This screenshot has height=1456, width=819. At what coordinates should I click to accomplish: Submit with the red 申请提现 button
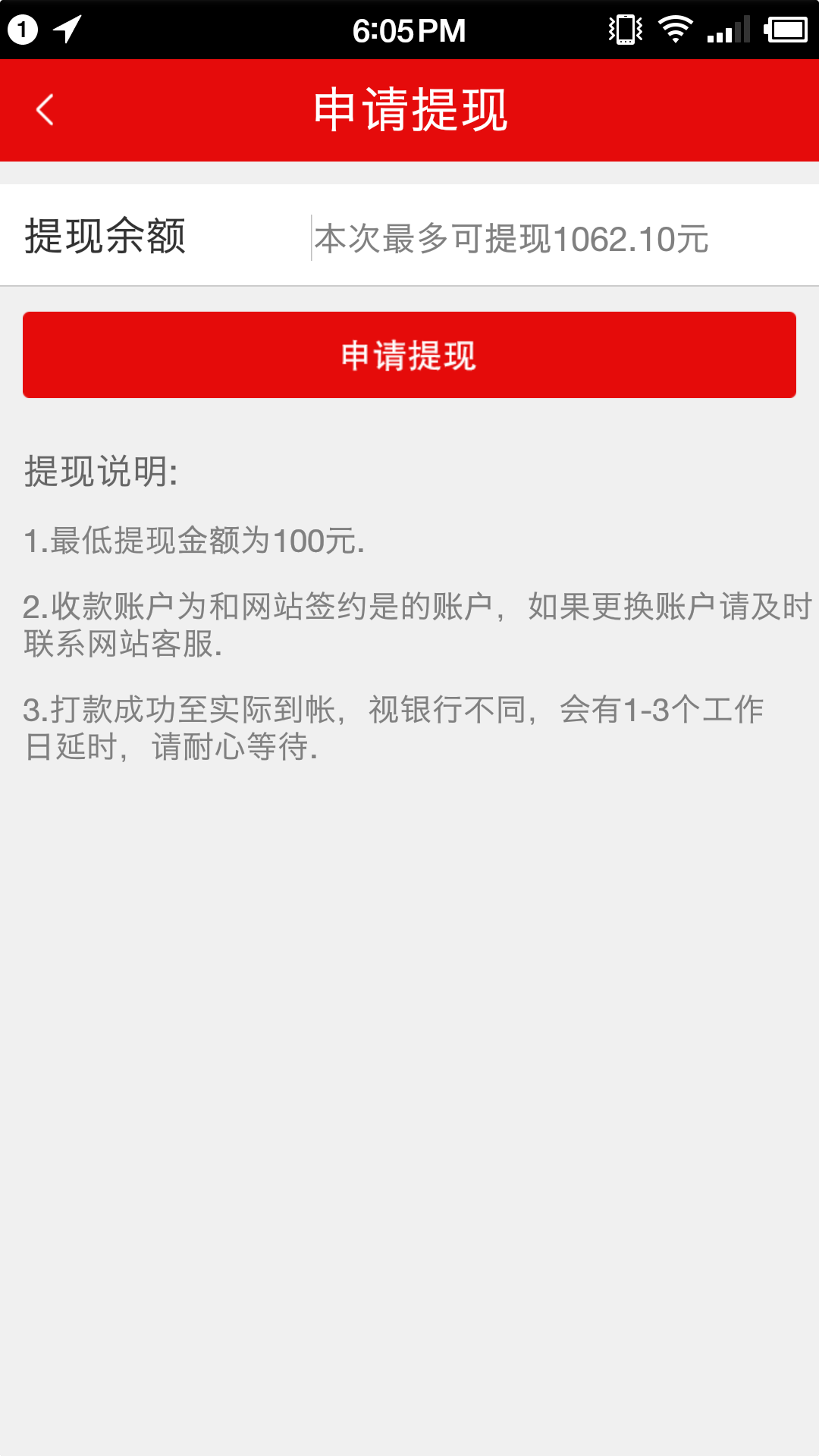[409, 355]
